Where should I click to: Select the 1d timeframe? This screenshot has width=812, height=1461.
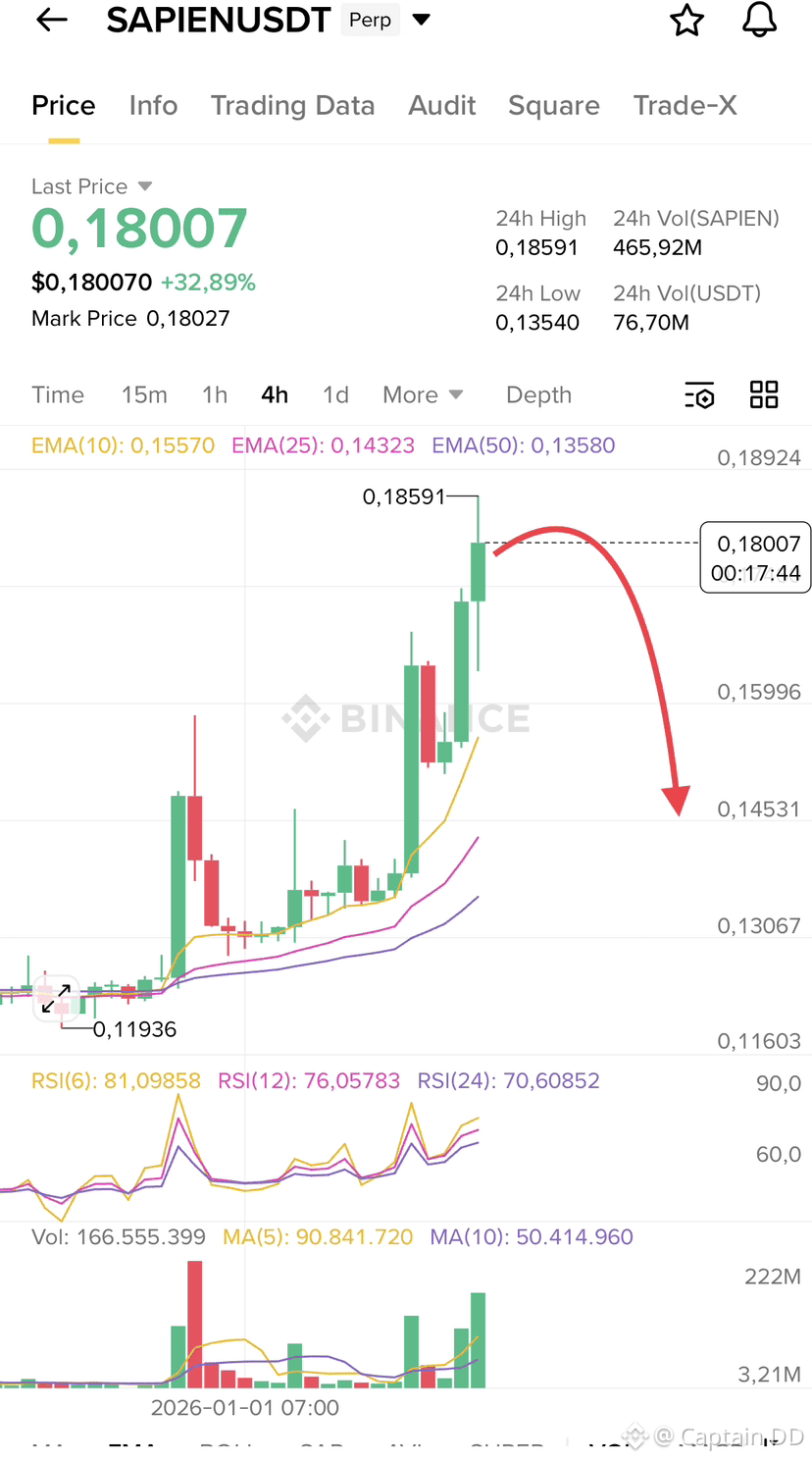pyautogui.click(x=335, y=395)
